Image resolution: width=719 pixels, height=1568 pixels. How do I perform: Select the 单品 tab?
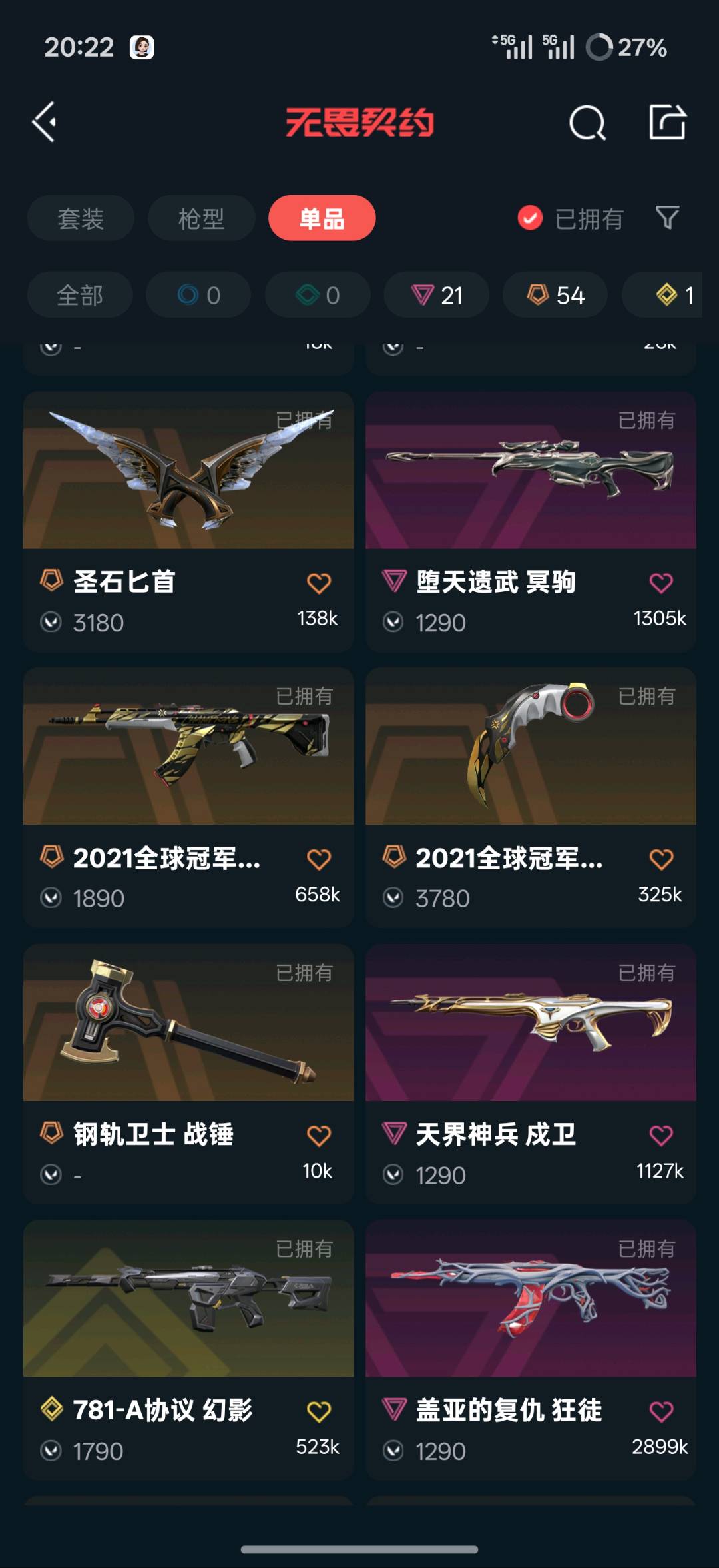322,218
